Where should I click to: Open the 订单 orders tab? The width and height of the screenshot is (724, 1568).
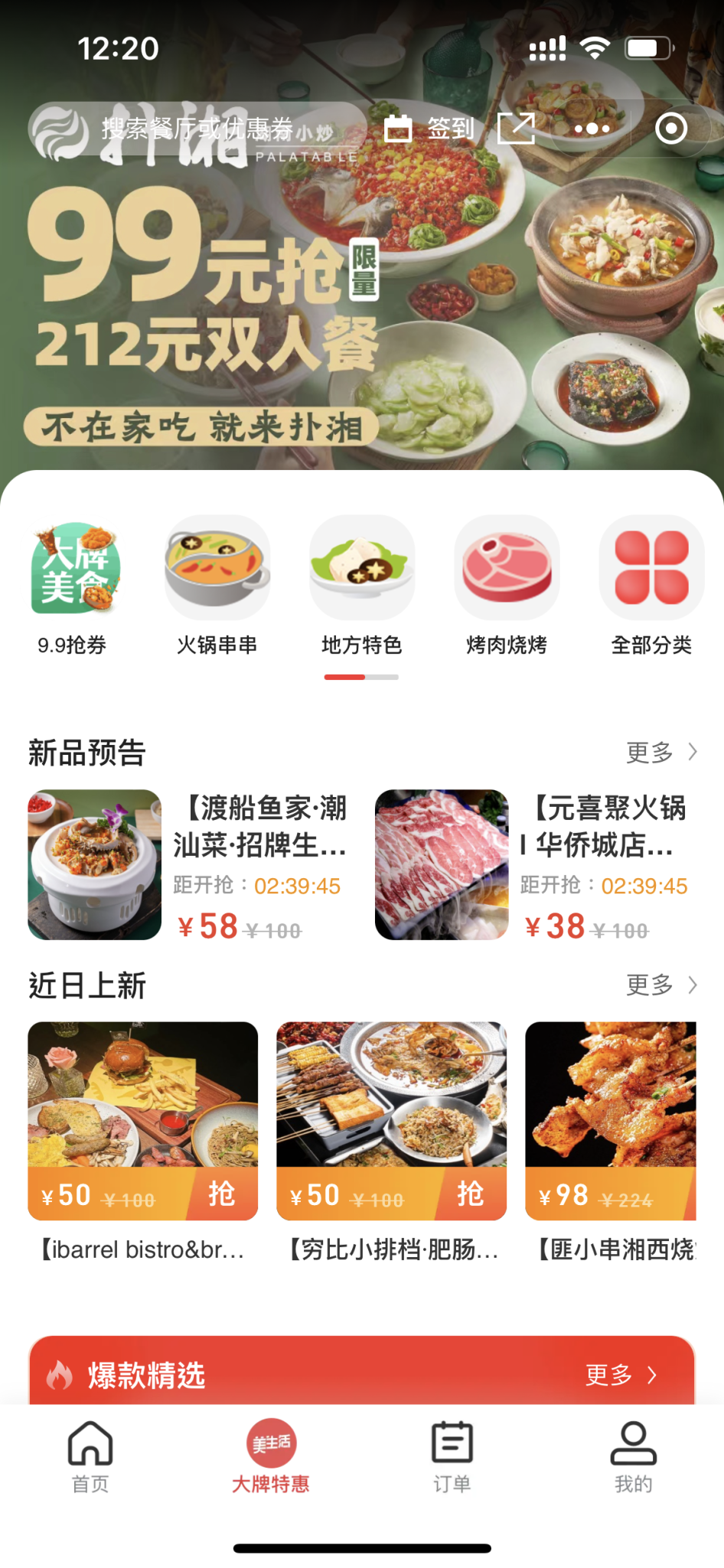point(452,1455)
